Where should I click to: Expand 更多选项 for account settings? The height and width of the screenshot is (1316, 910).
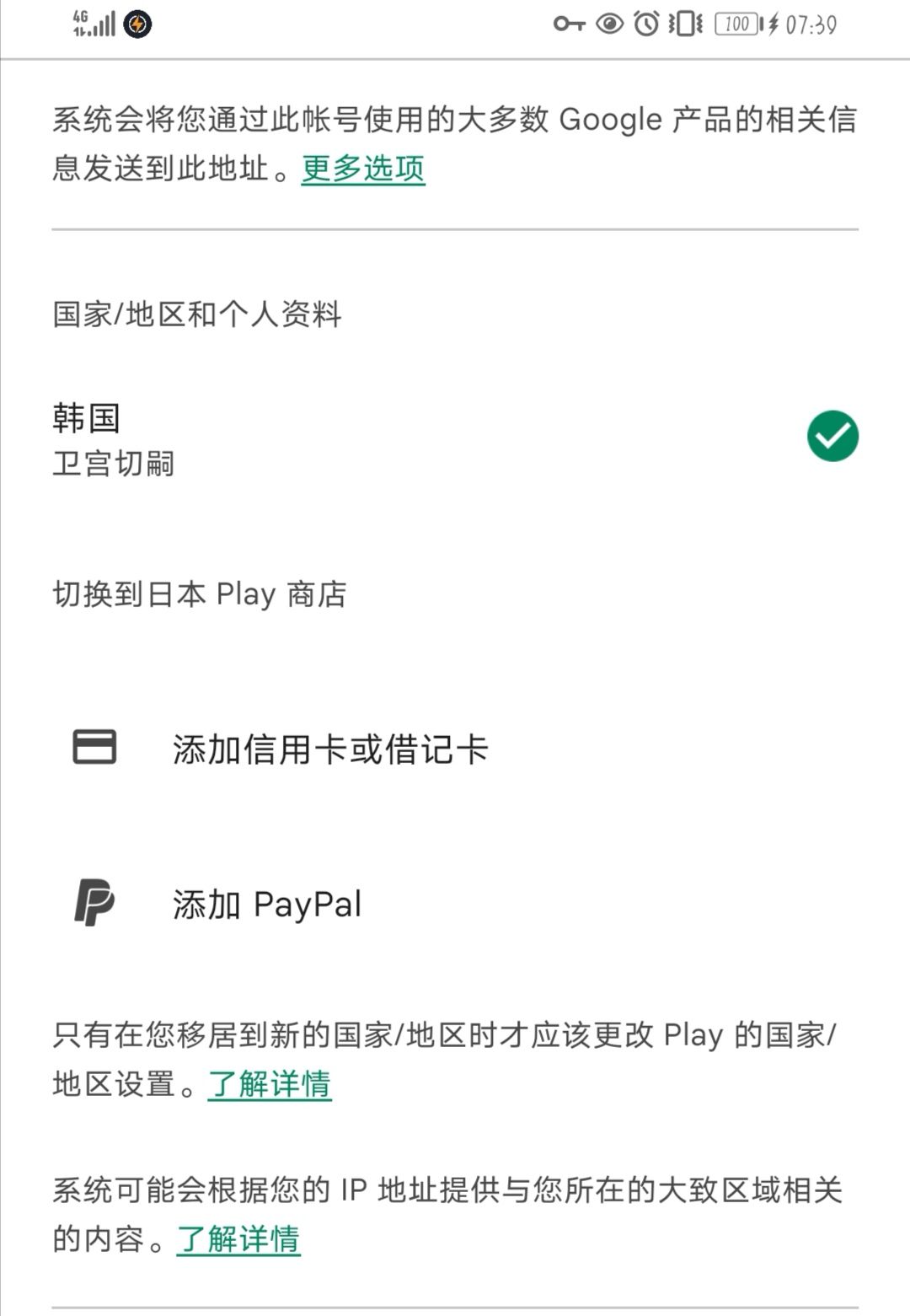coord(363,169)
